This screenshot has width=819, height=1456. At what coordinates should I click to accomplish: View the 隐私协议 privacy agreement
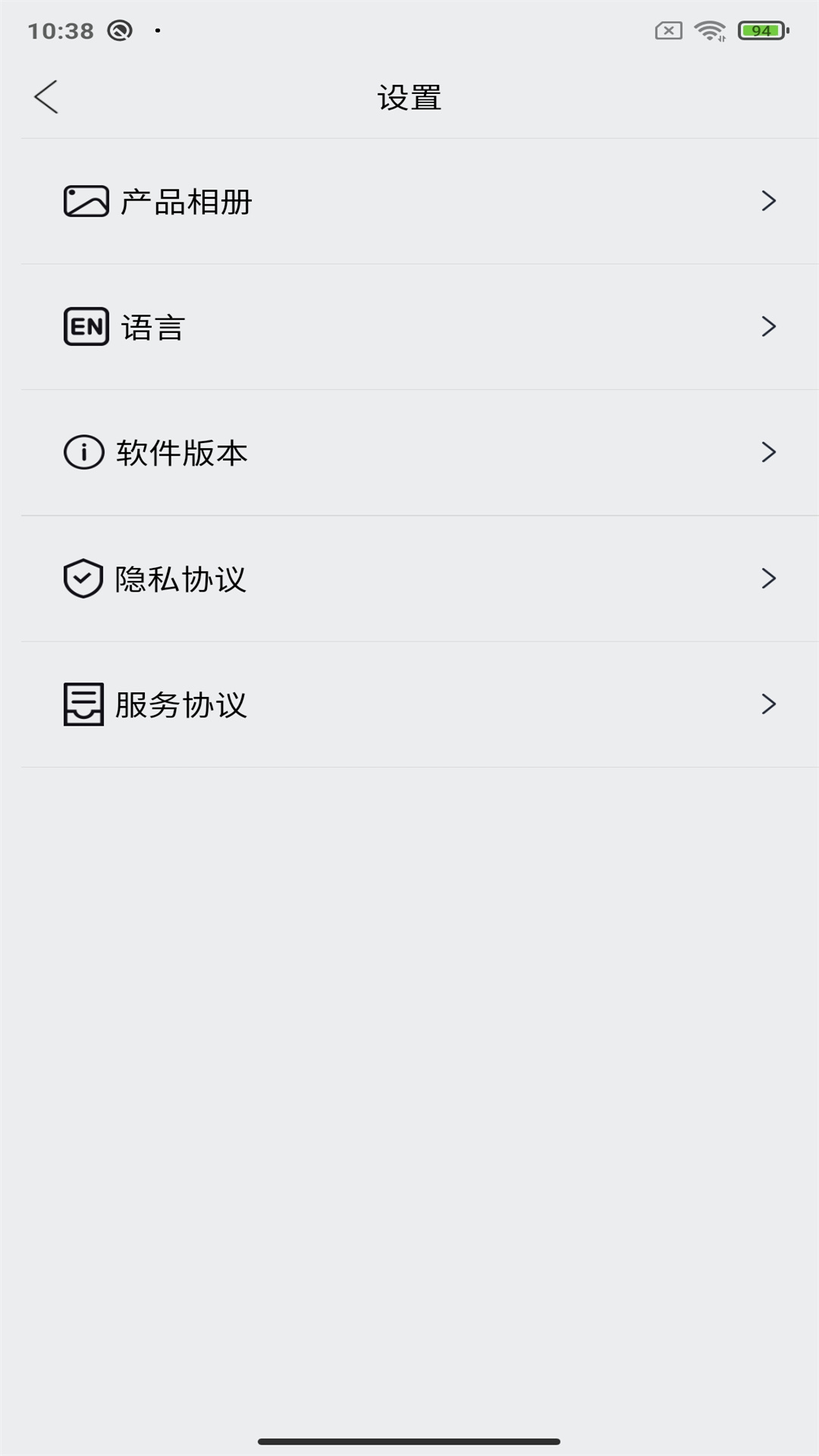182,579
